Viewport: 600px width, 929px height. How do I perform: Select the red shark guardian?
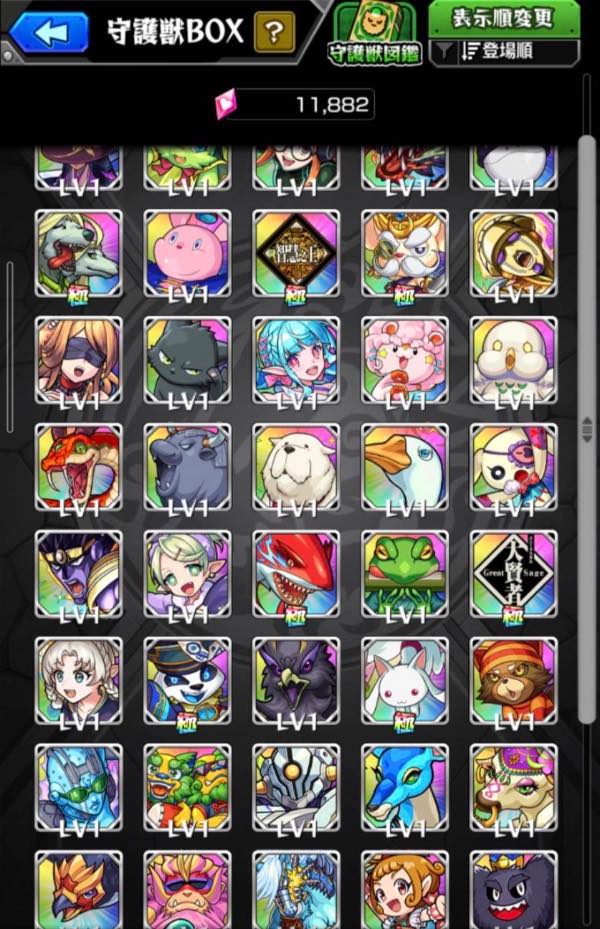coord(296,574)
